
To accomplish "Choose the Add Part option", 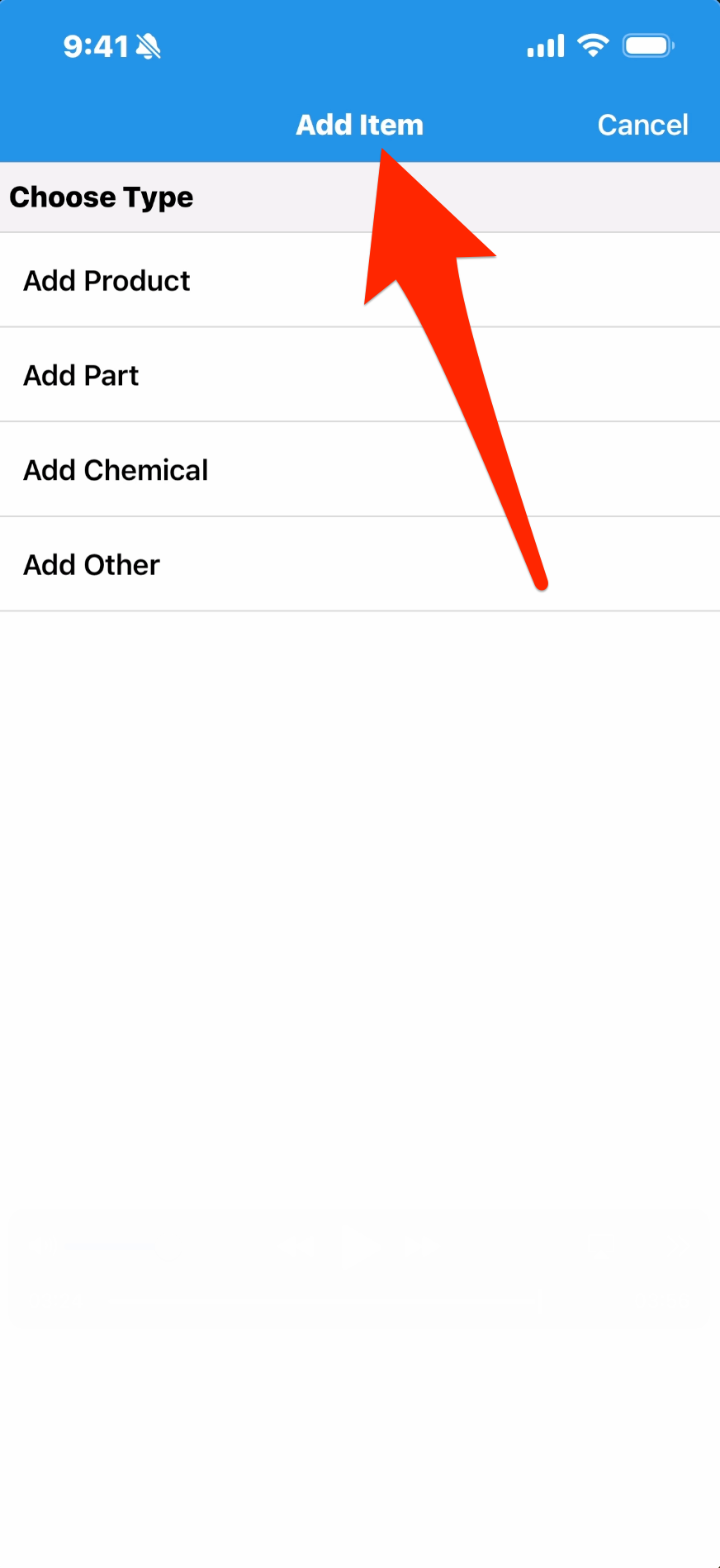I will 81,376.
